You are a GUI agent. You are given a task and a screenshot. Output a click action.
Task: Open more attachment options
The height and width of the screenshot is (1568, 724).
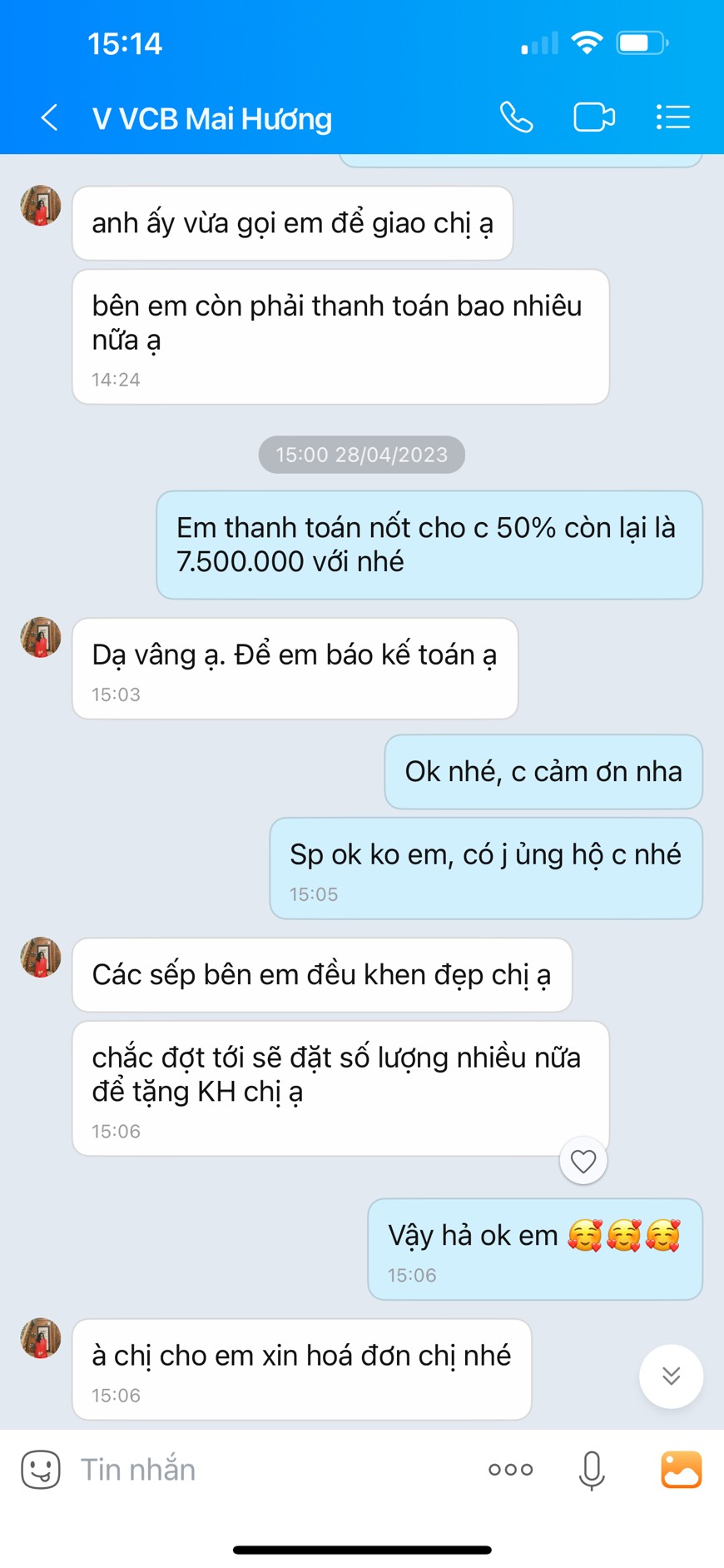[511, 1470]
